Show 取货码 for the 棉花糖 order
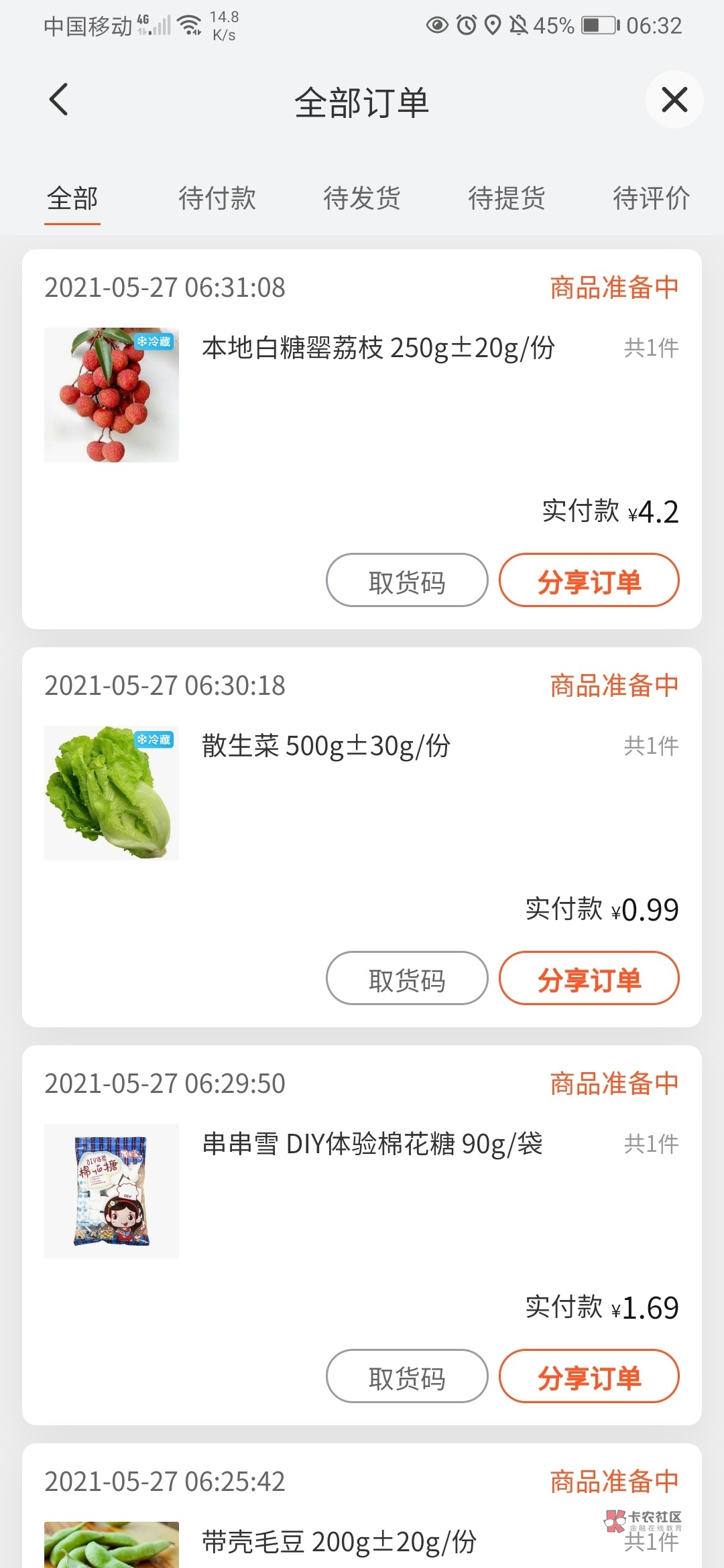Screen dimensions: 724x1568 point(407,1376)
